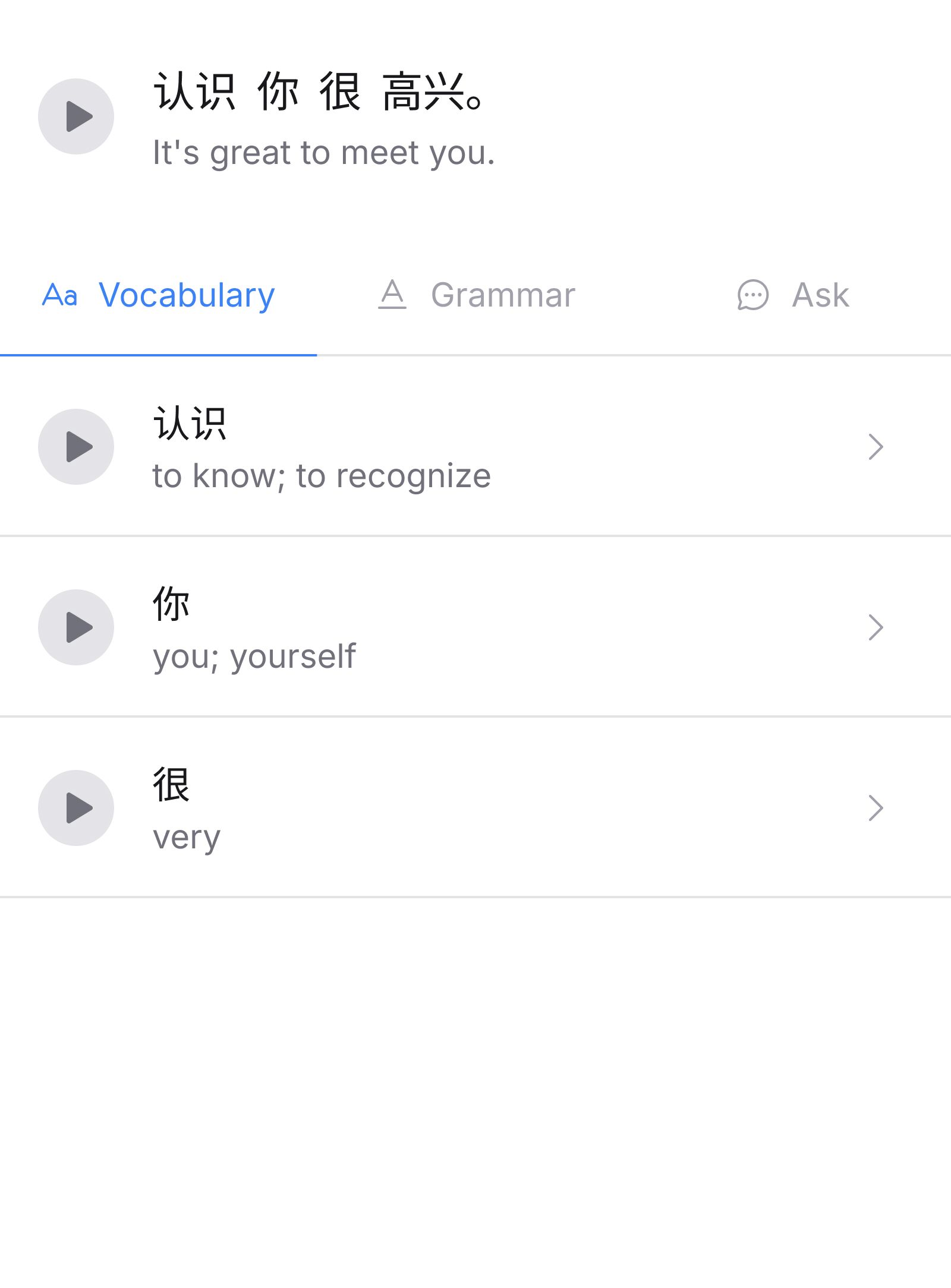The height and width of the screenshot is (1288, 951).
Task: Play pronunciation of 认识
Action: [75, 447]
